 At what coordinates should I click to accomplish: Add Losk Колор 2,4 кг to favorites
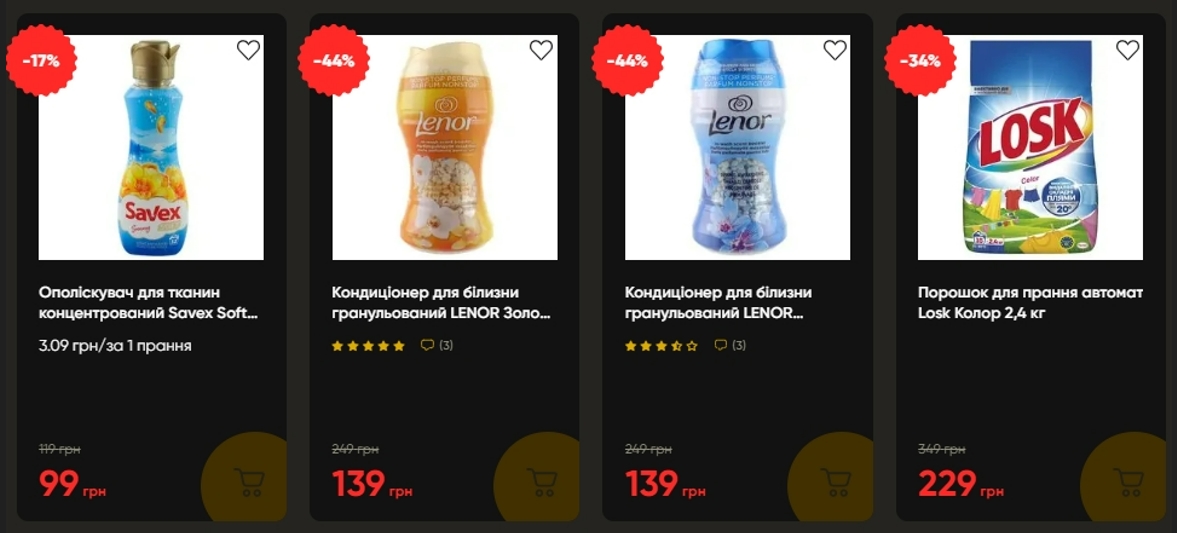pos(1128,50)
